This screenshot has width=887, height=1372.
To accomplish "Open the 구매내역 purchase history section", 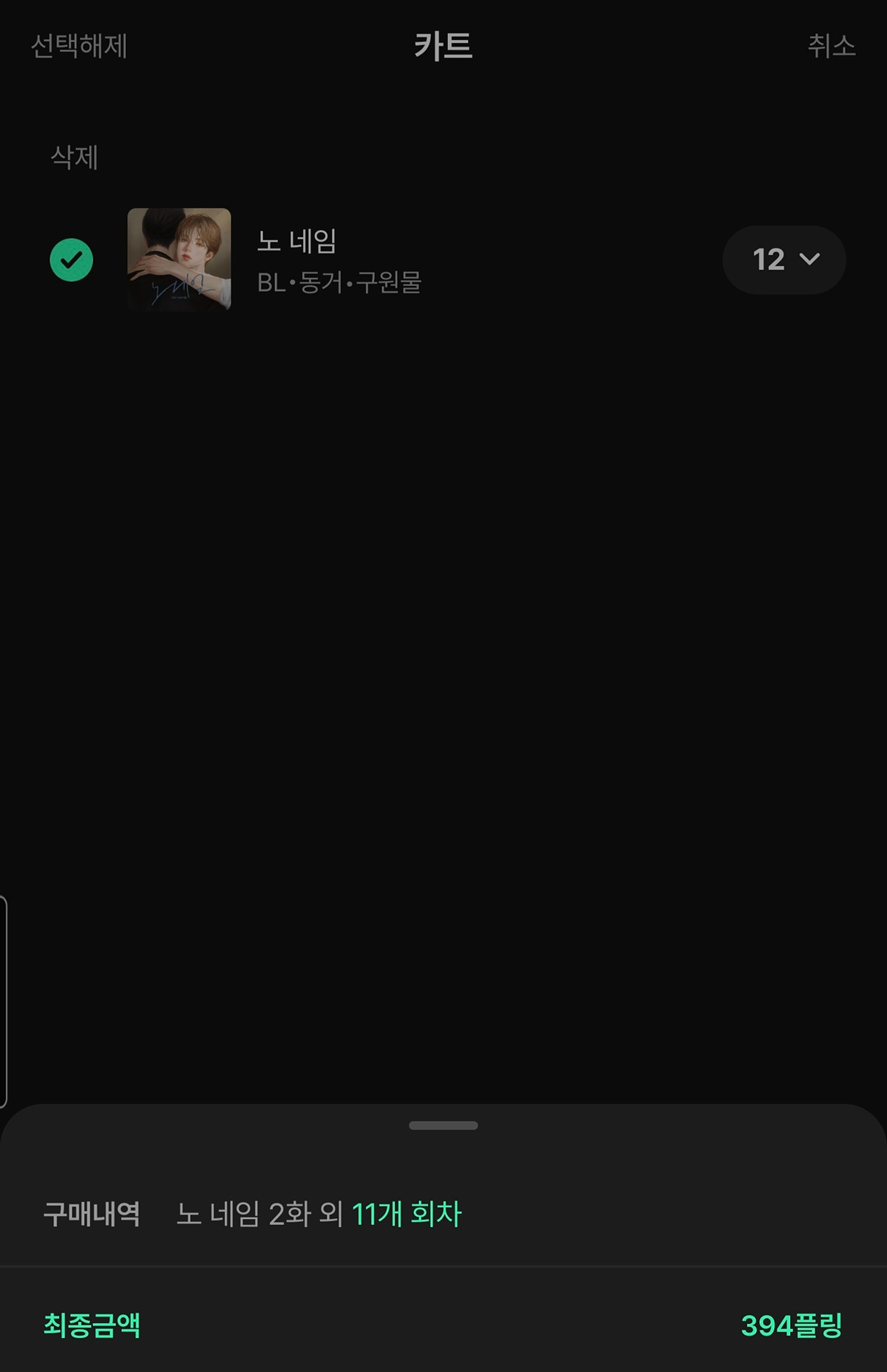I will tap(92, 1212).
